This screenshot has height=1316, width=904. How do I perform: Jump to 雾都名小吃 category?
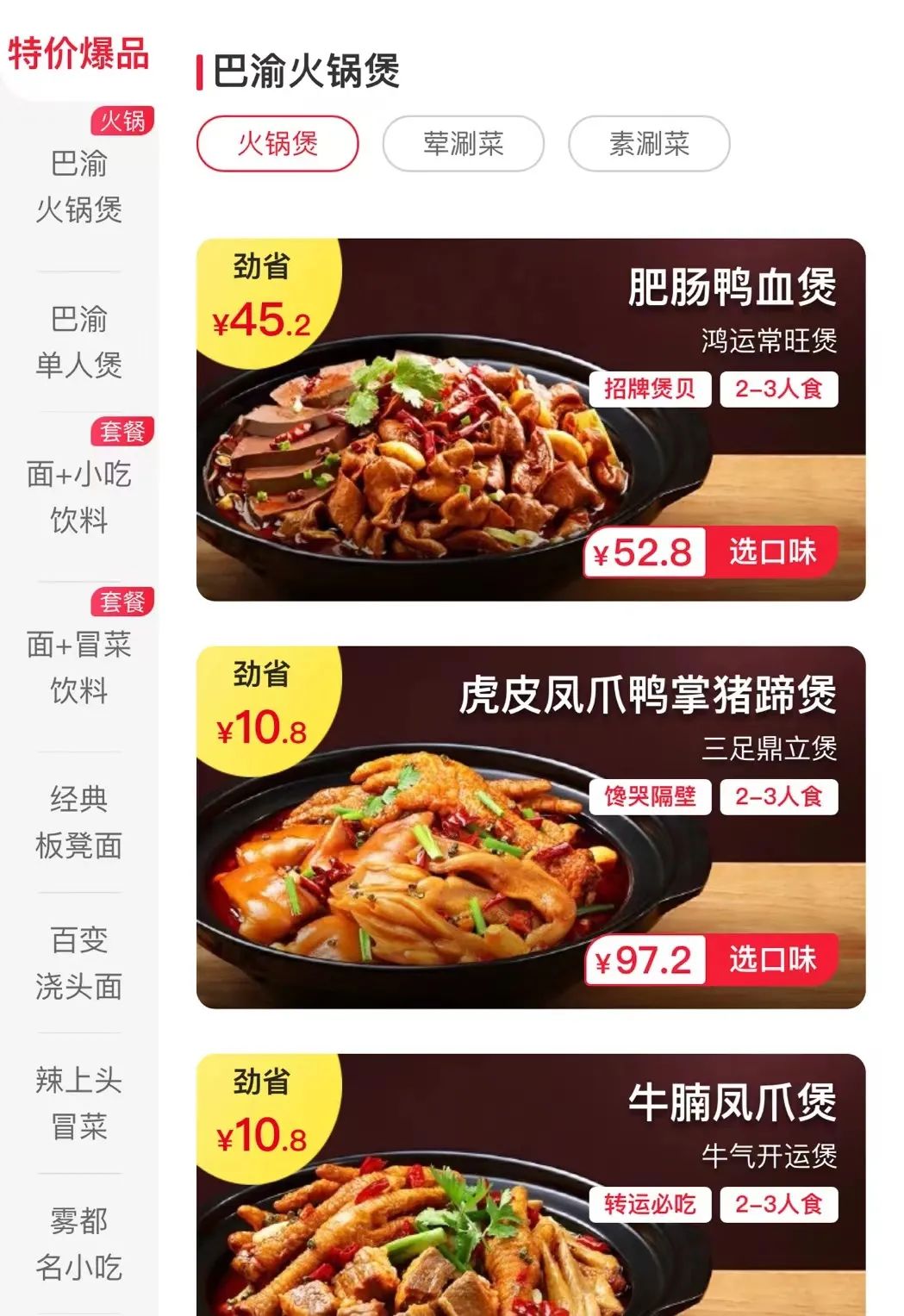78,1244
